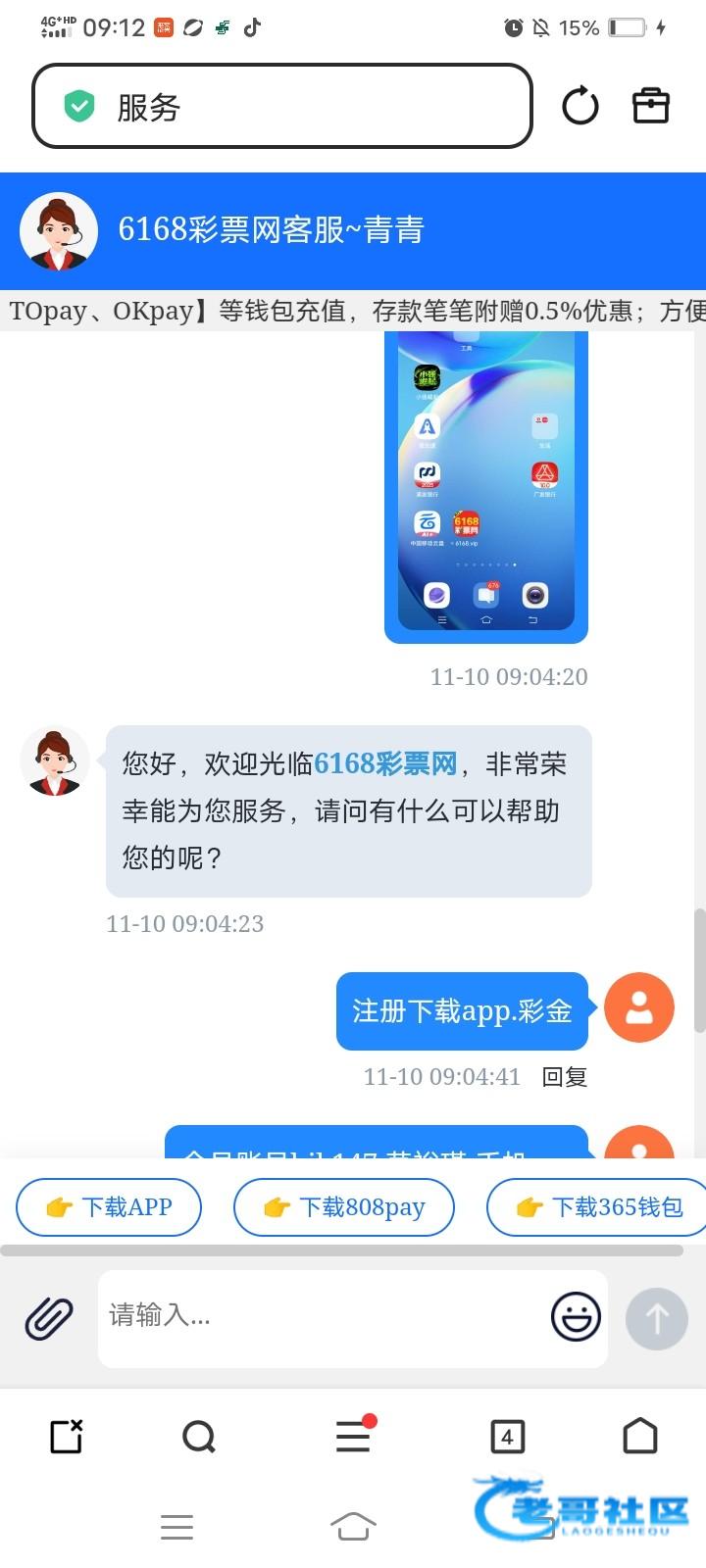Select the 下载APP quick button

click(x=109, y=1207)
